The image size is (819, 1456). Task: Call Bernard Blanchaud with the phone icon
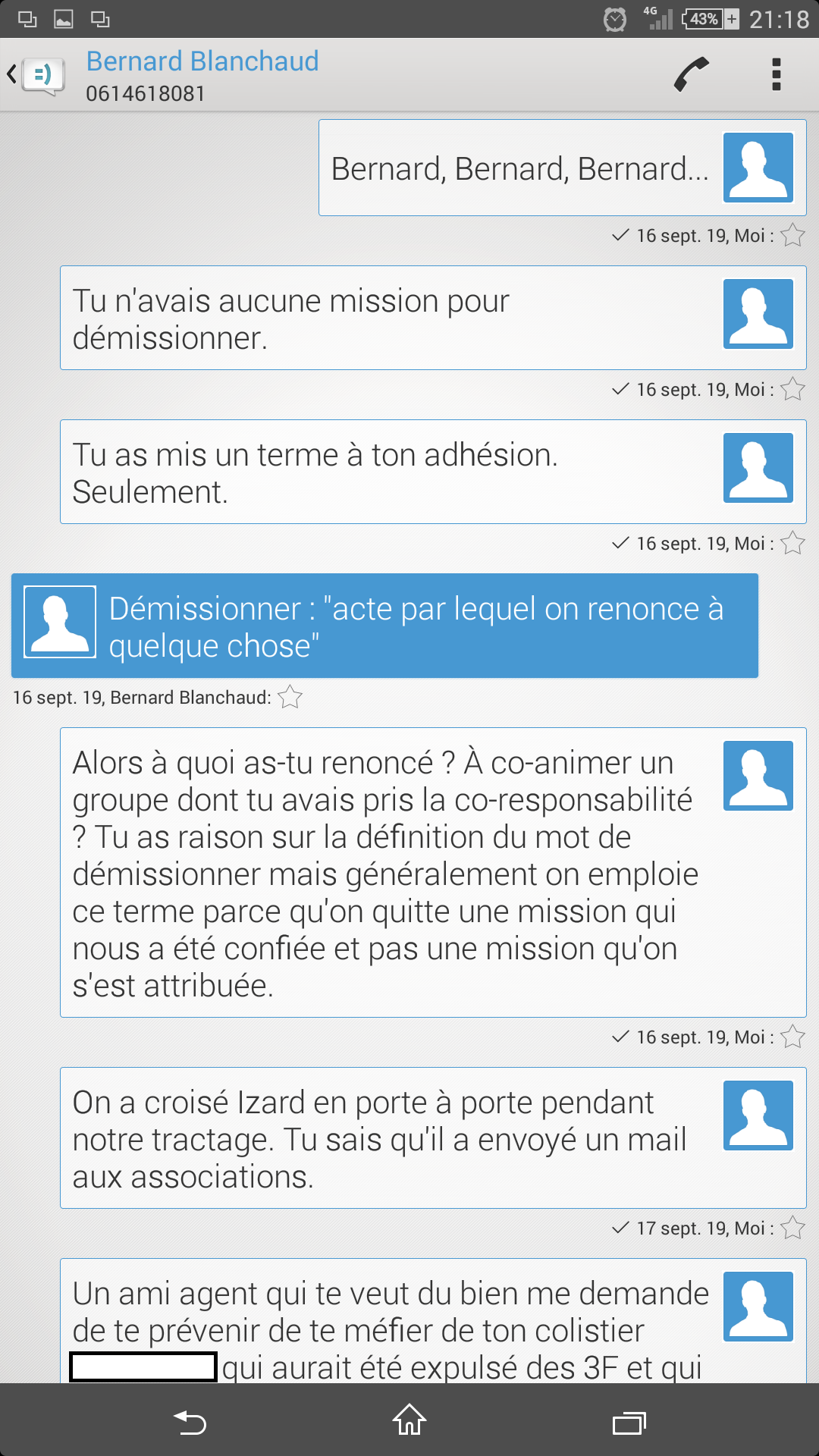click(691, 74)
